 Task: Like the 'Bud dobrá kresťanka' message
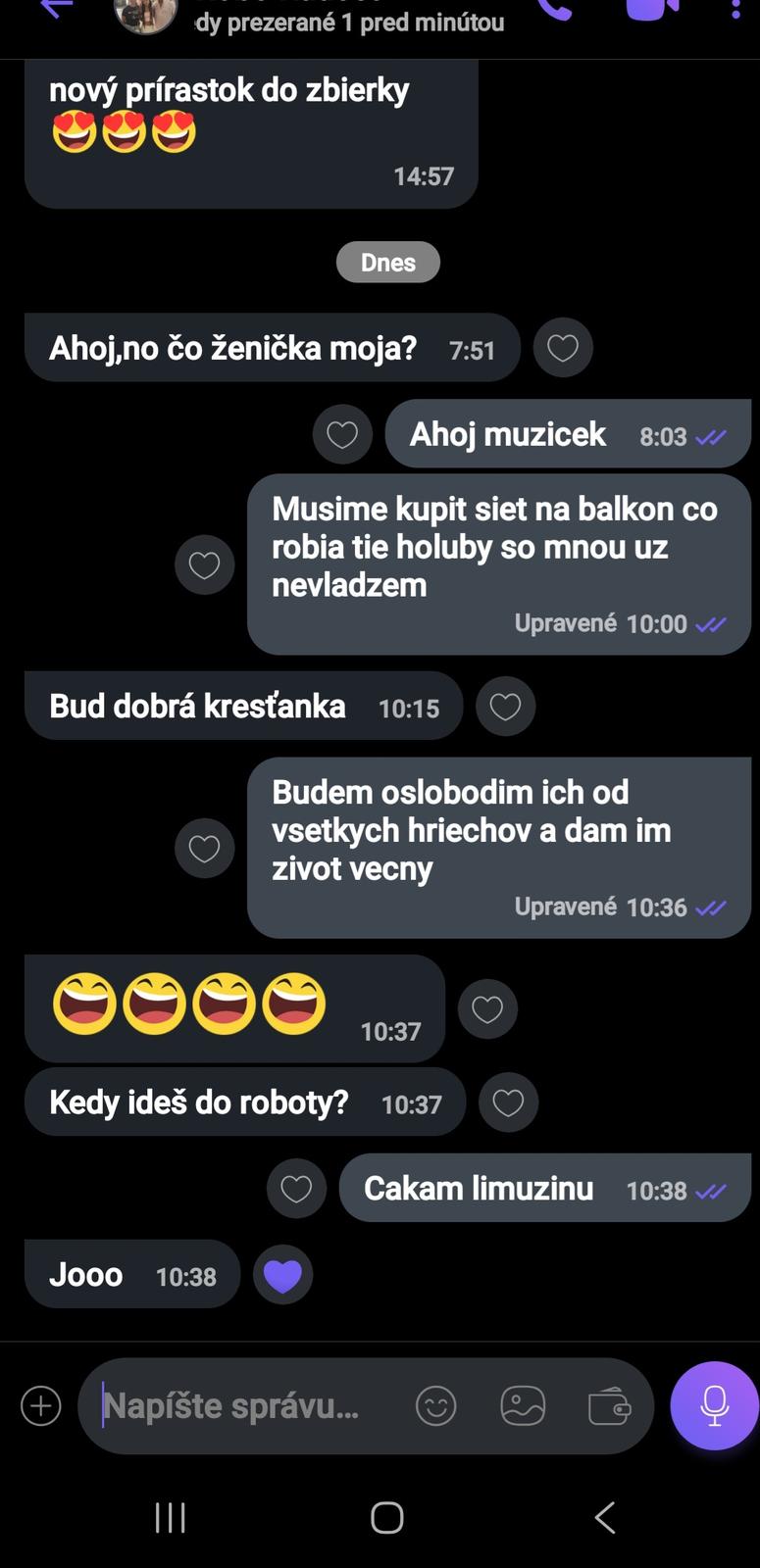click(x=505, y=706)
